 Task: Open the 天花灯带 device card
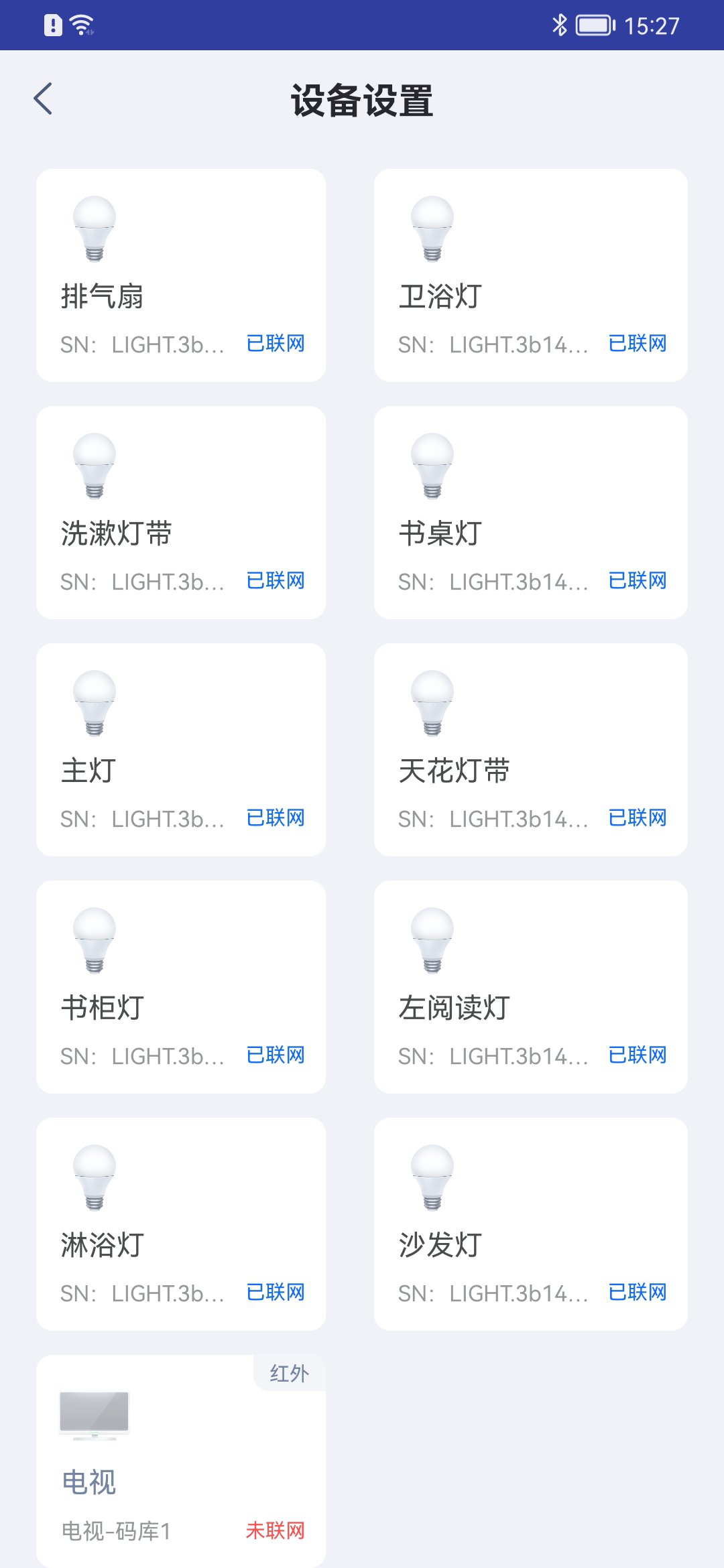pos(530,750)
